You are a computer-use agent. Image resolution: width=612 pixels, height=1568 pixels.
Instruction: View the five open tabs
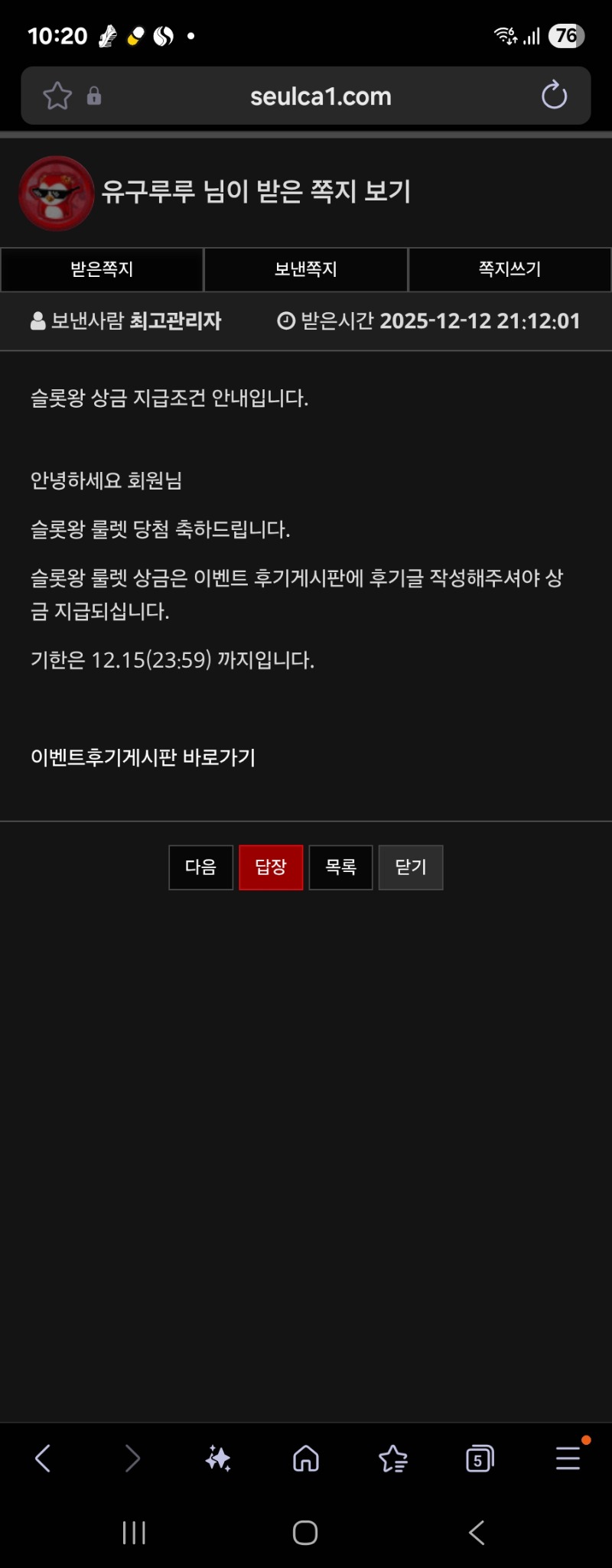[x=480, y=1459]
